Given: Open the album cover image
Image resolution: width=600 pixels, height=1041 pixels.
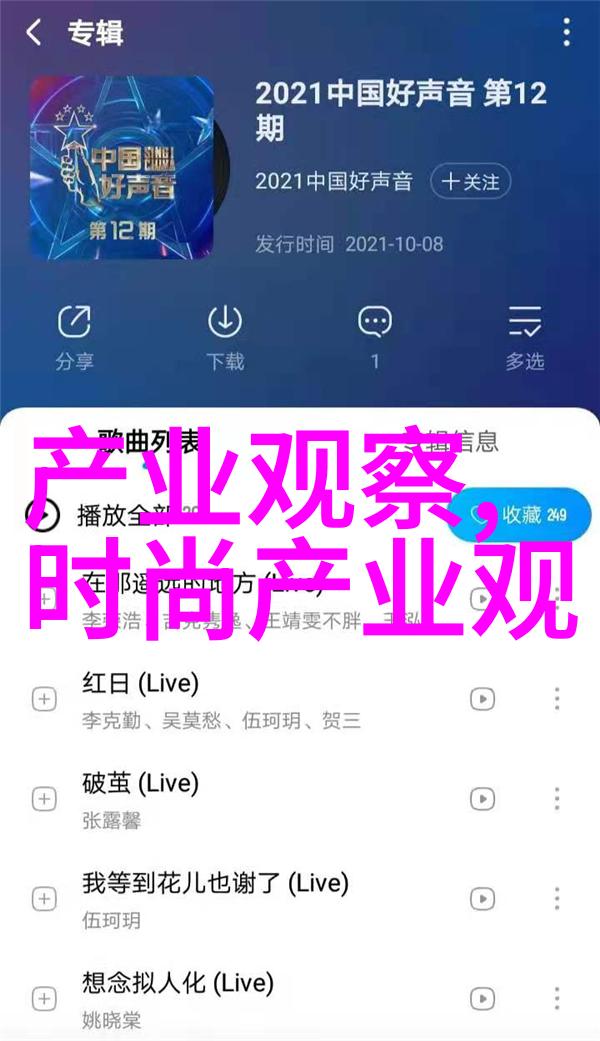Looking at the screenshot, I should click(122, 166).
